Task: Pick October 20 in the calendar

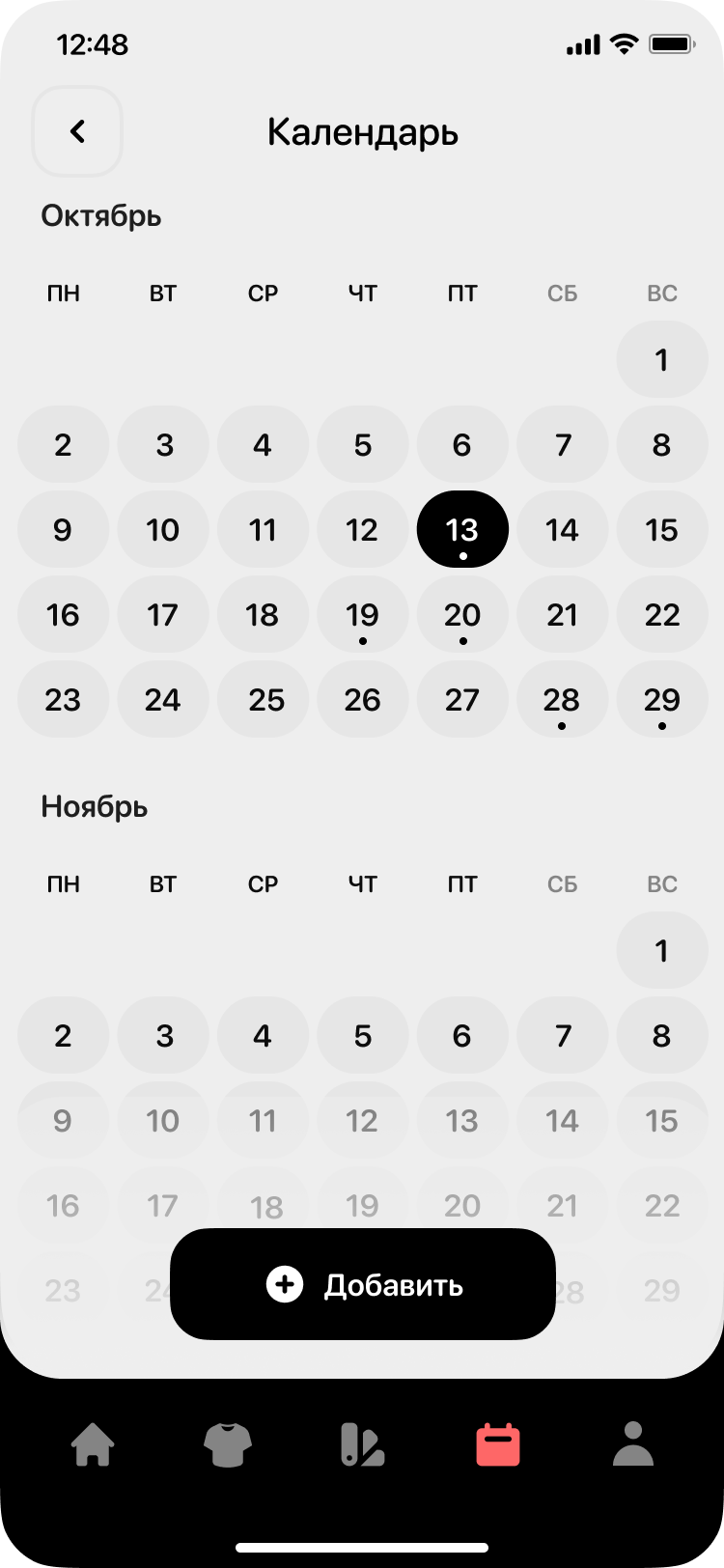Action: pos(462,615)
